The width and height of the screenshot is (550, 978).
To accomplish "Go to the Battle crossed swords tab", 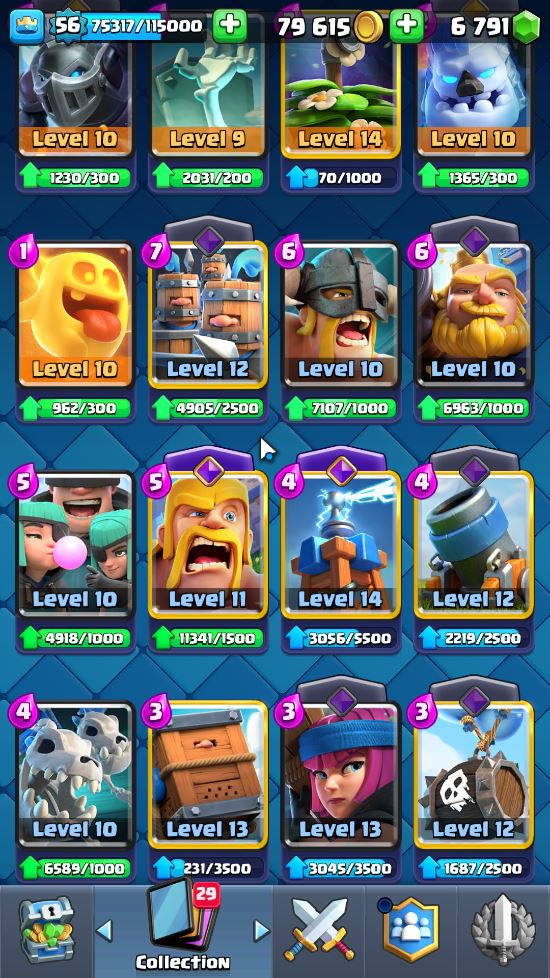I will [x=319, y=931].
